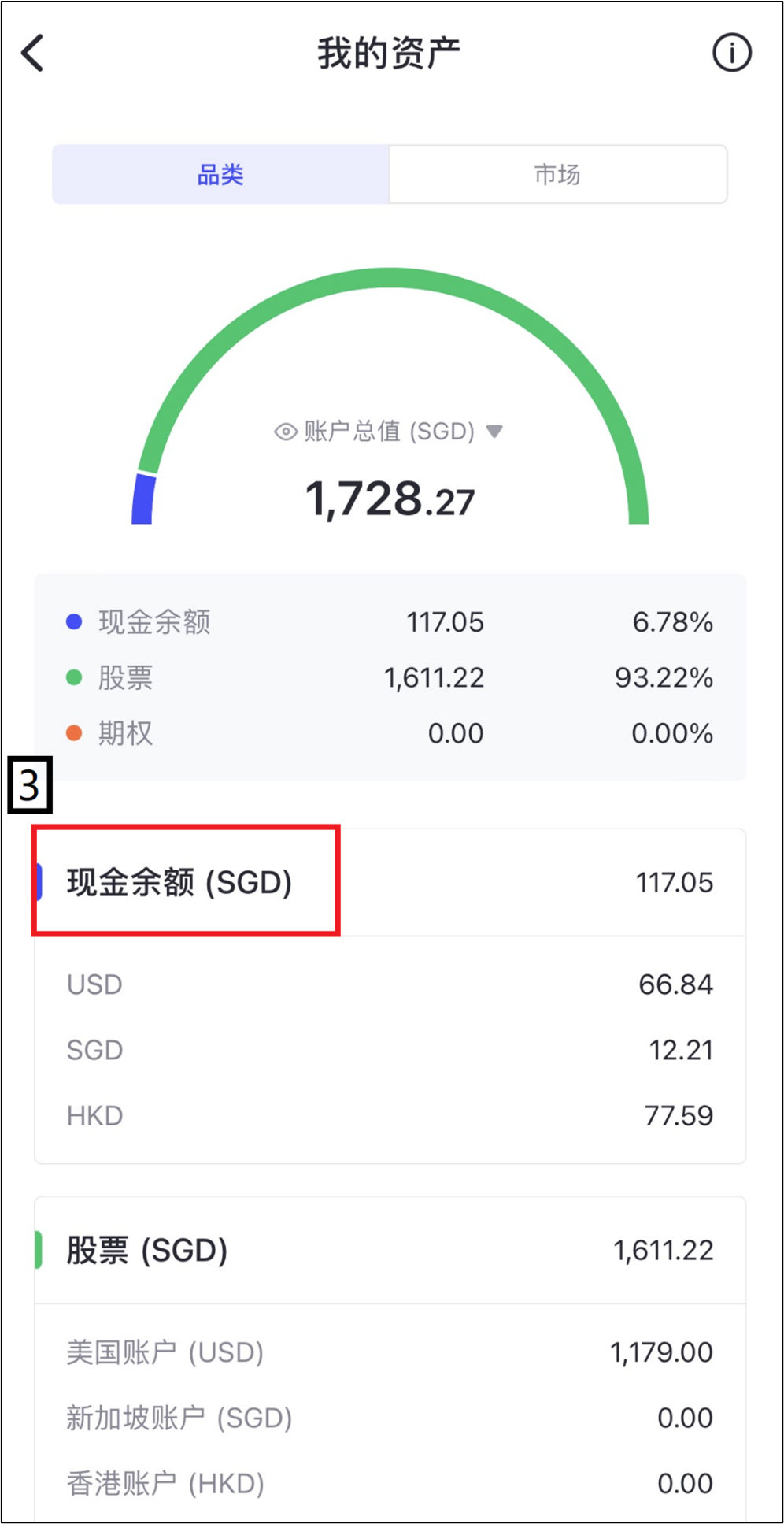Open the information icon at top right

point(730,52)
